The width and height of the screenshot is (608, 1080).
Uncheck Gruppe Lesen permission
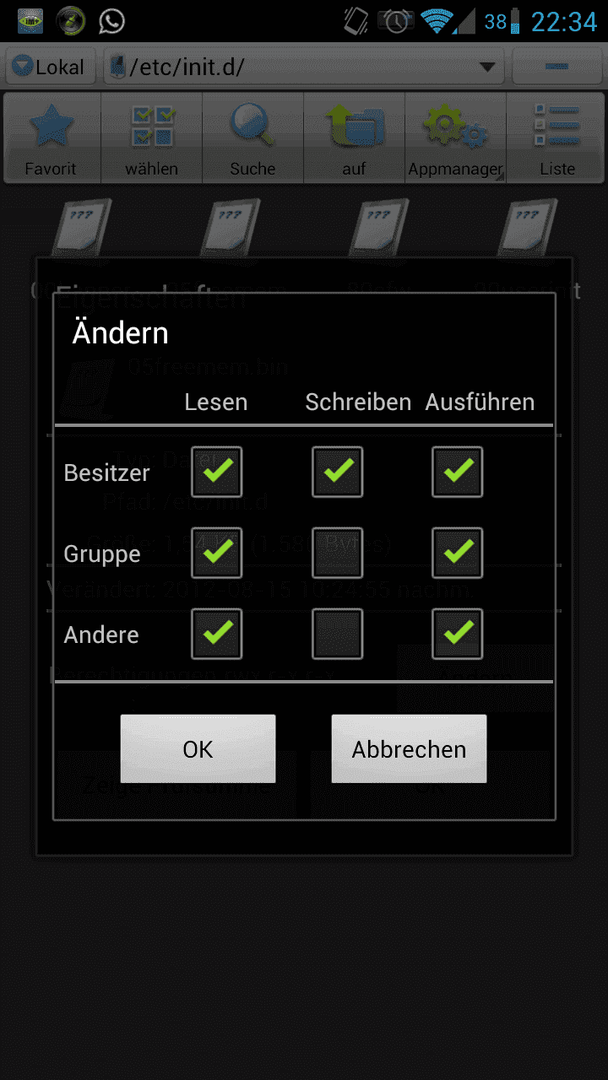point(217,553)
